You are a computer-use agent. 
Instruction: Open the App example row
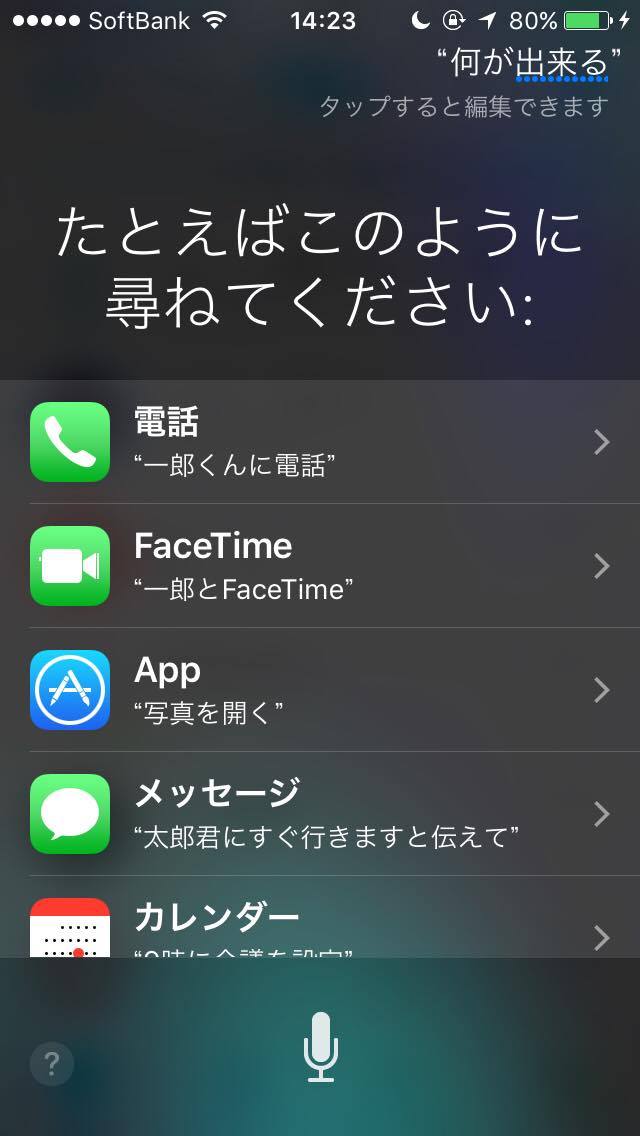point(320,690)
